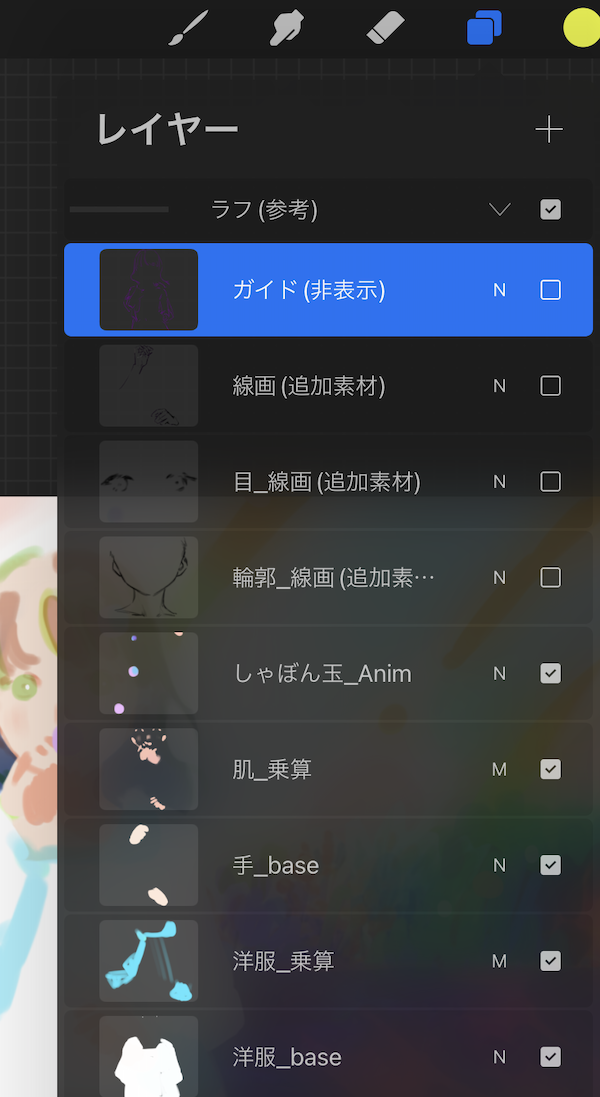The height and width of the screenshot is (1097, 600).
Task: Add a new layer with plus icon
Action: point(549,130)
